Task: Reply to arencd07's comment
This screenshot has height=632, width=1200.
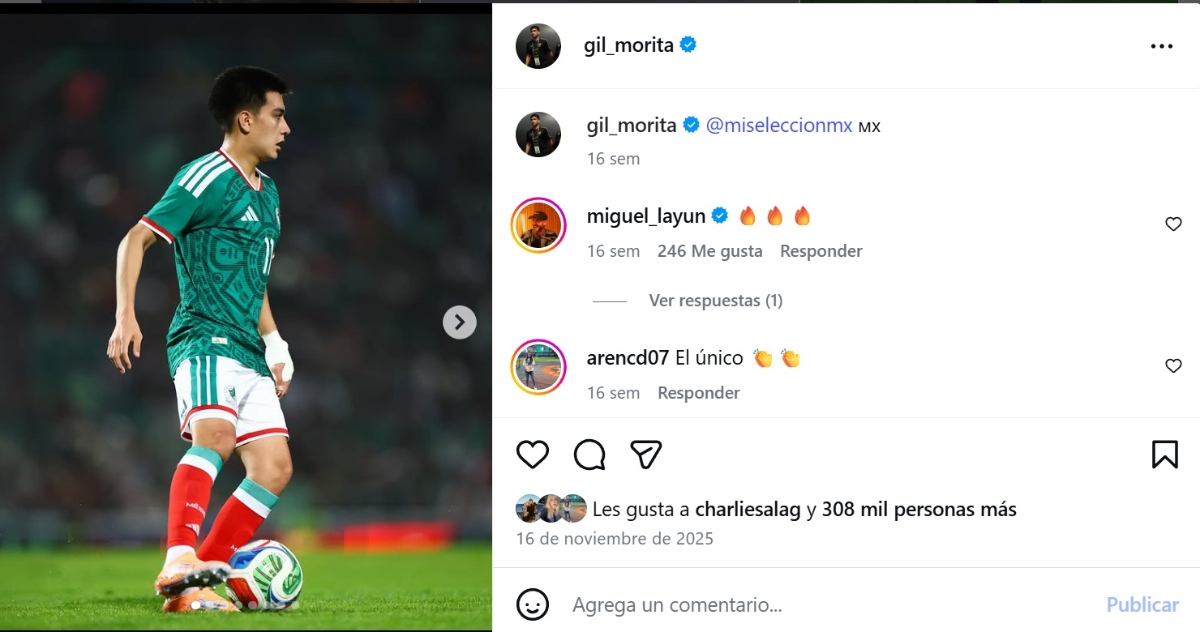Action: click(x=698, y=393)
